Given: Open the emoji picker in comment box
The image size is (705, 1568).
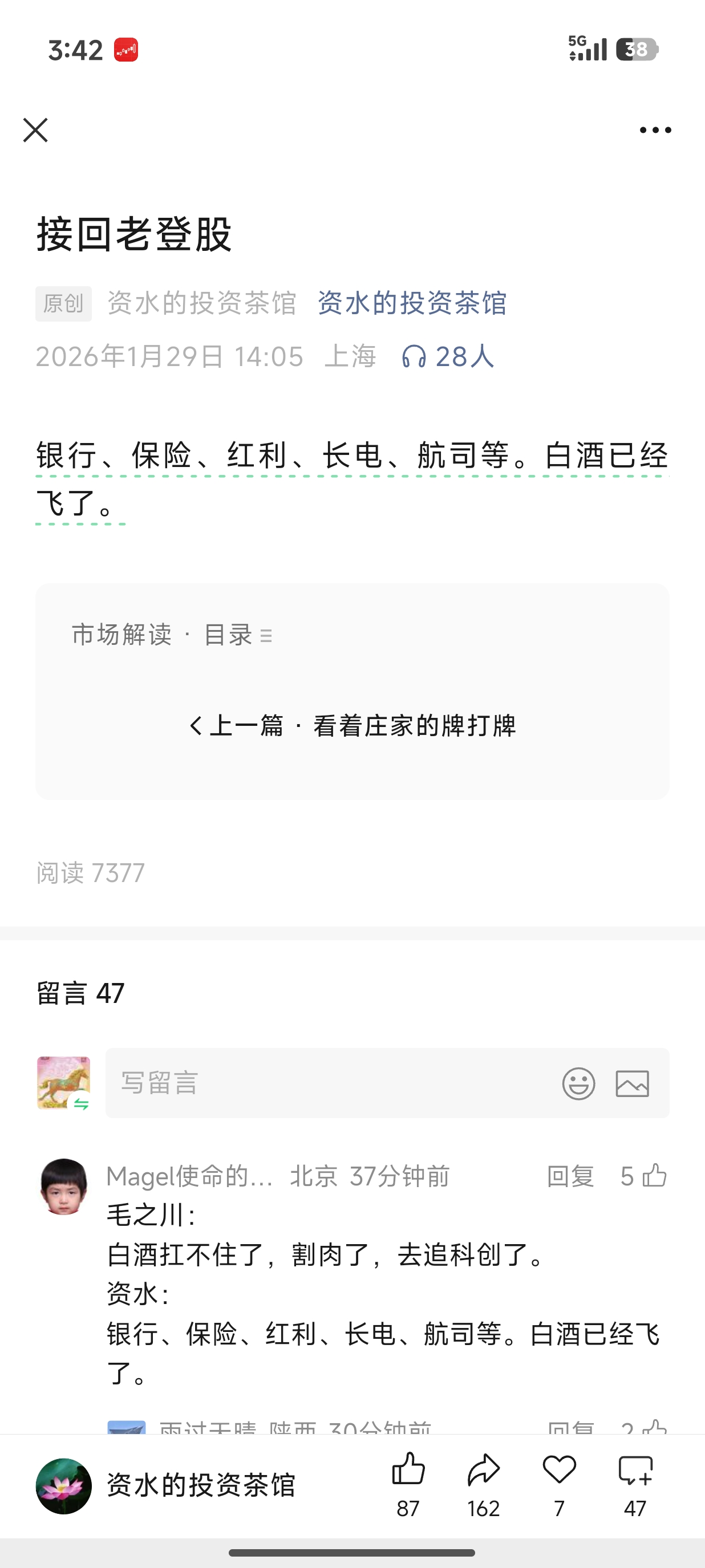Looking at the screenshot, I should (578, 1083).
